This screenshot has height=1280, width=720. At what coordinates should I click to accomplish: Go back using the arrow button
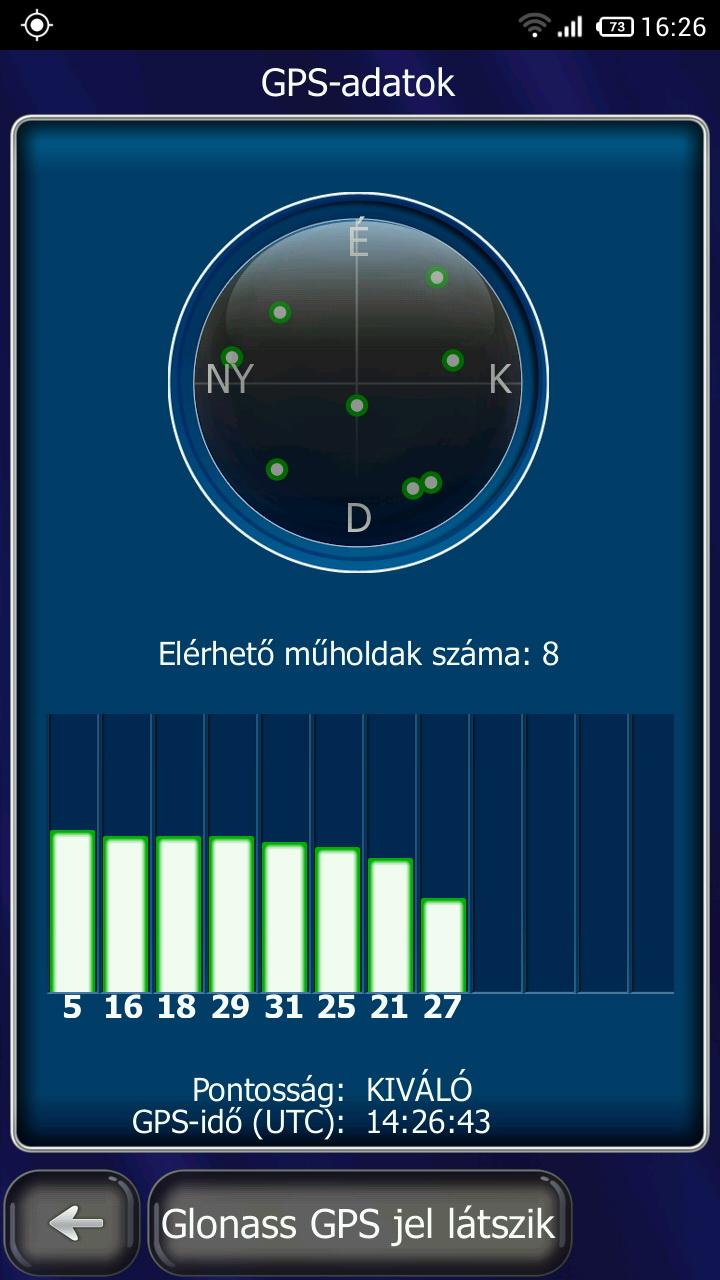point(73,1222)
